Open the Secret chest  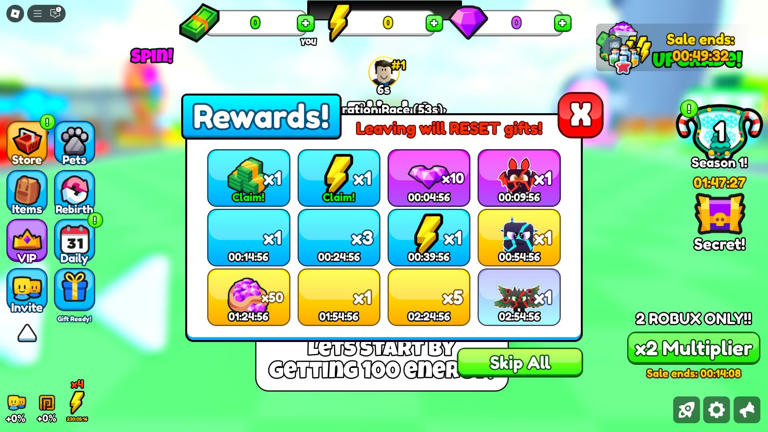[719, 218]
